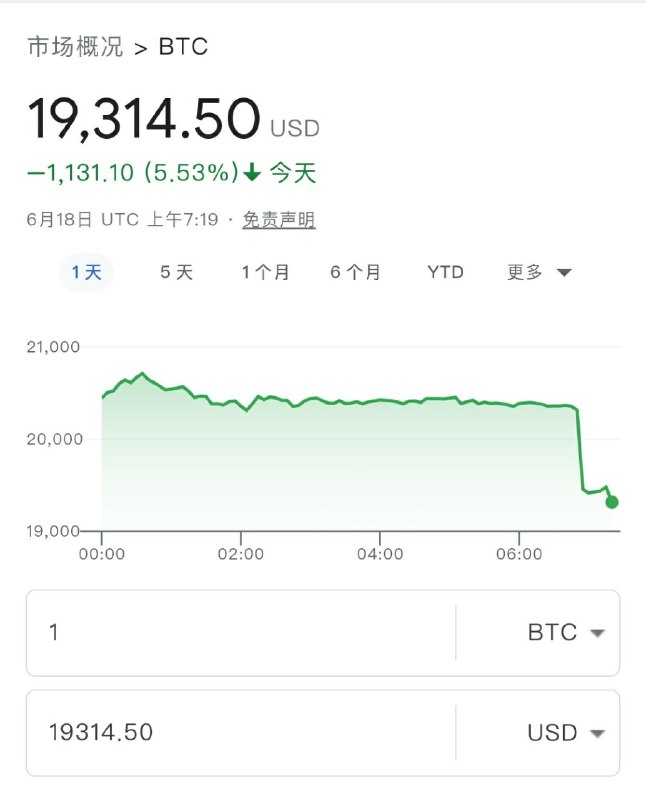
Task: Open the 免责声明 disclaimer link
Action: 279,220
